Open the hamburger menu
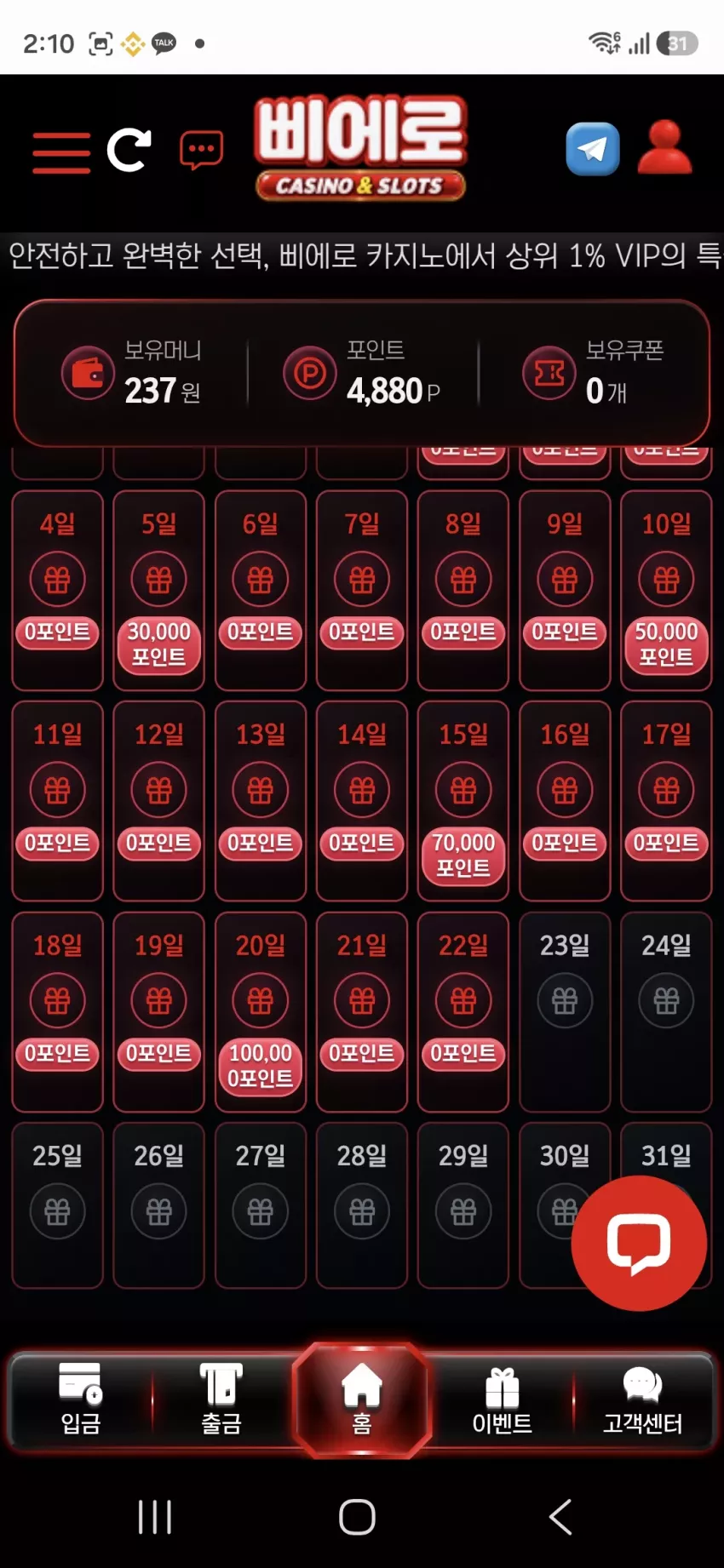The width and height of the screenshot is (724, 1568). click(x=61, y=152)
